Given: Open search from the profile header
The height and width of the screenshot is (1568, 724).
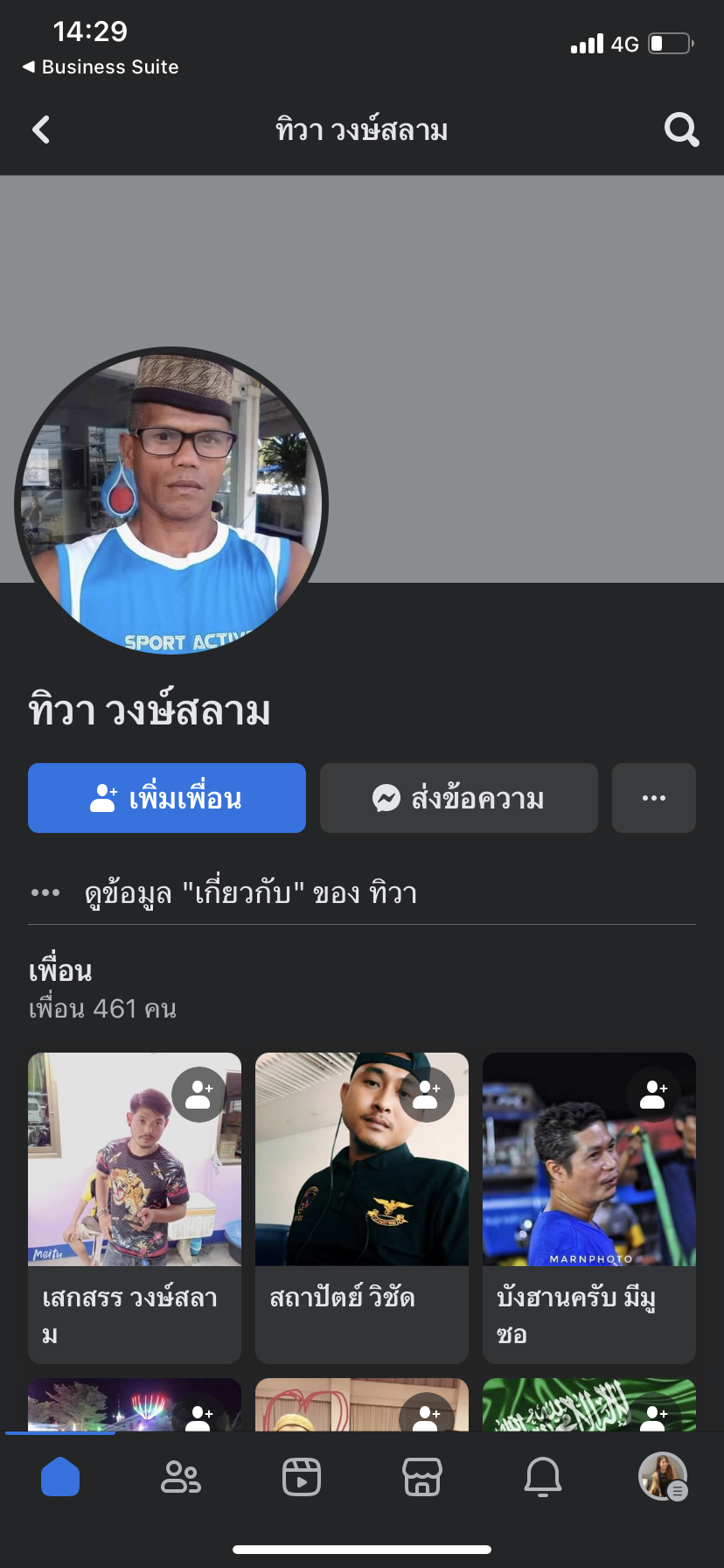Looking at the screenshot, I should pos(681,129).
